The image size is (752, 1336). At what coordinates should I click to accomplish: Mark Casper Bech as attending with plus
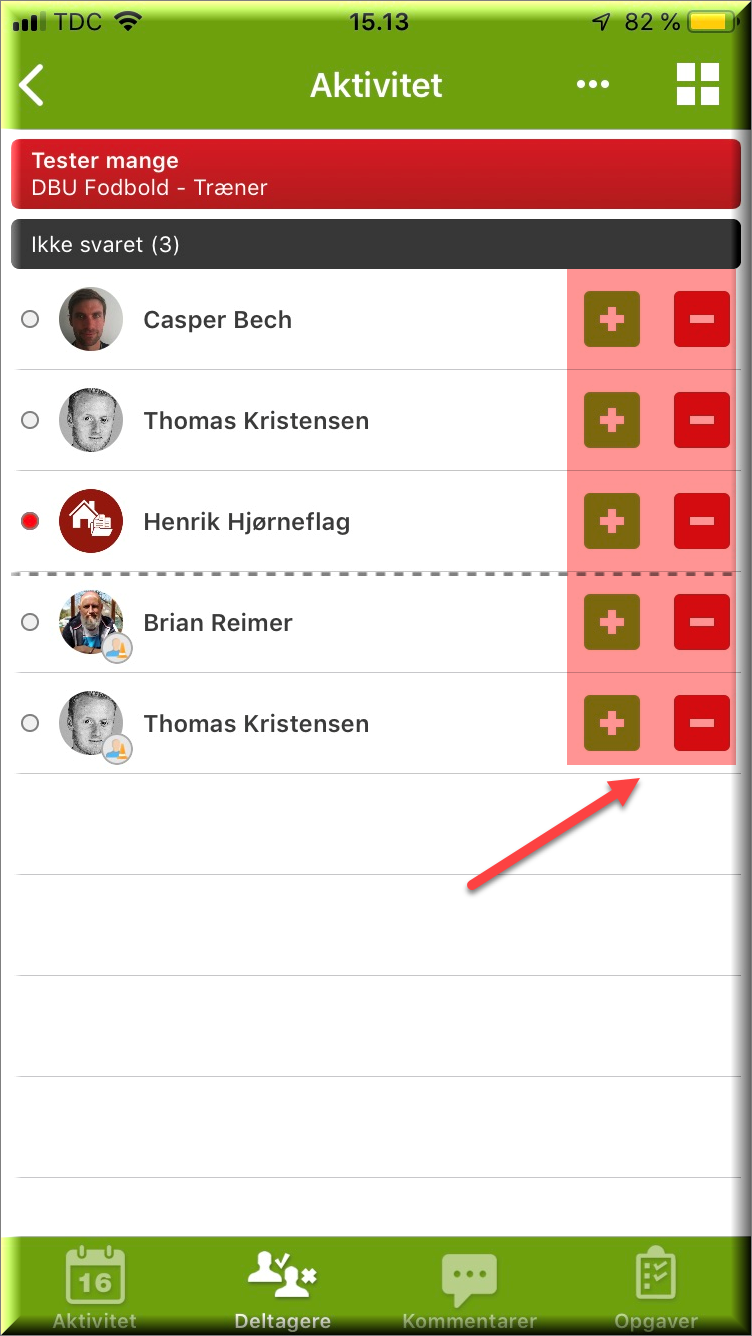click(612, 319)
